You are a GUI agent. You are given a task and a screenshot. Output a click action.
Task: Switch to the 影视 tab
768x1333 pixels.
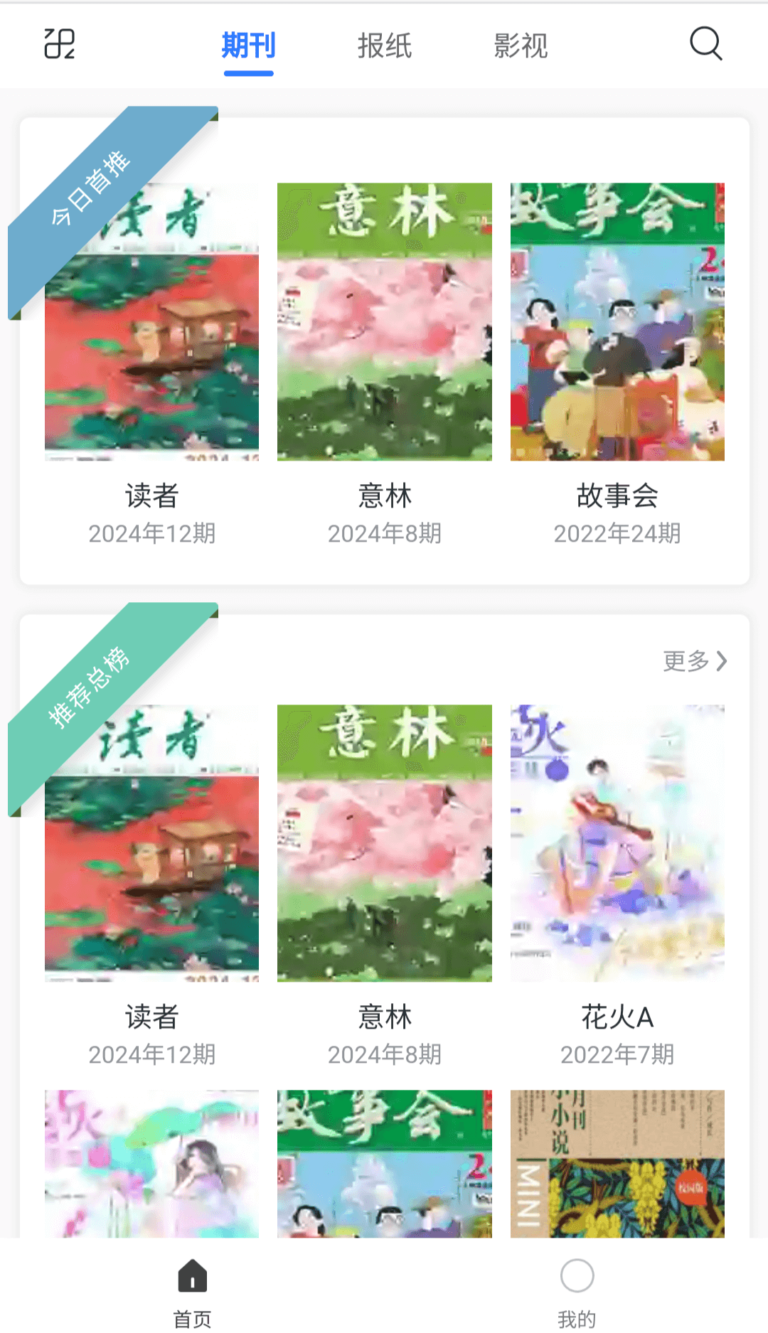521,46
